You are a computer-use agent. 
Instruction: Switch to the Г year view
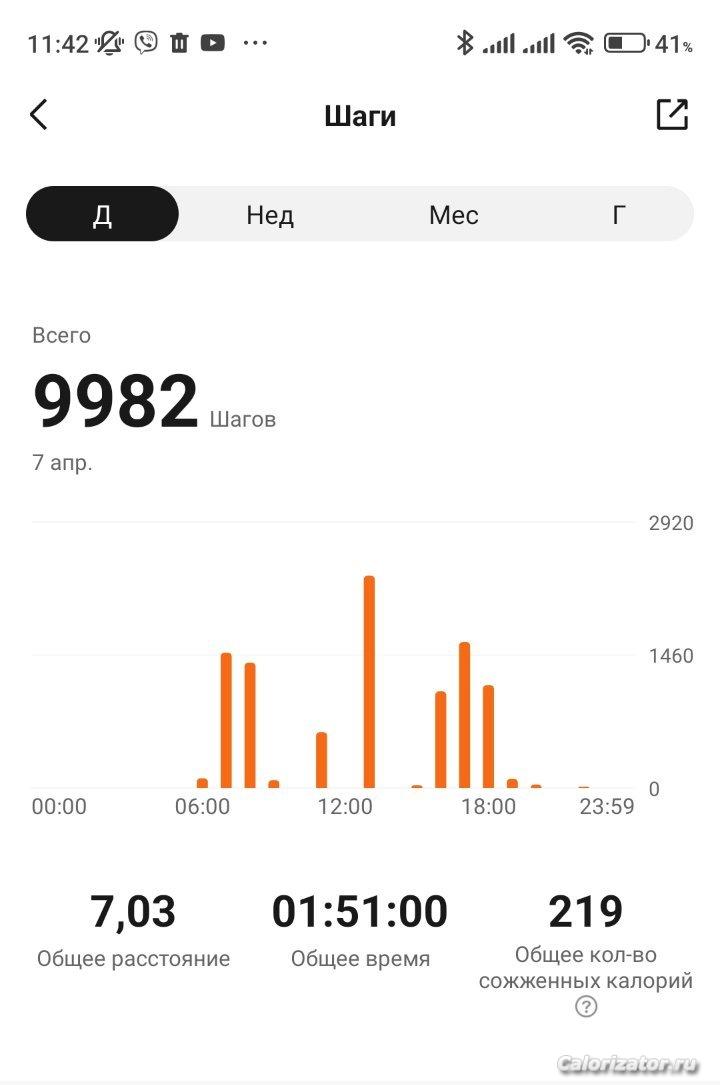(x=619, y=215)
